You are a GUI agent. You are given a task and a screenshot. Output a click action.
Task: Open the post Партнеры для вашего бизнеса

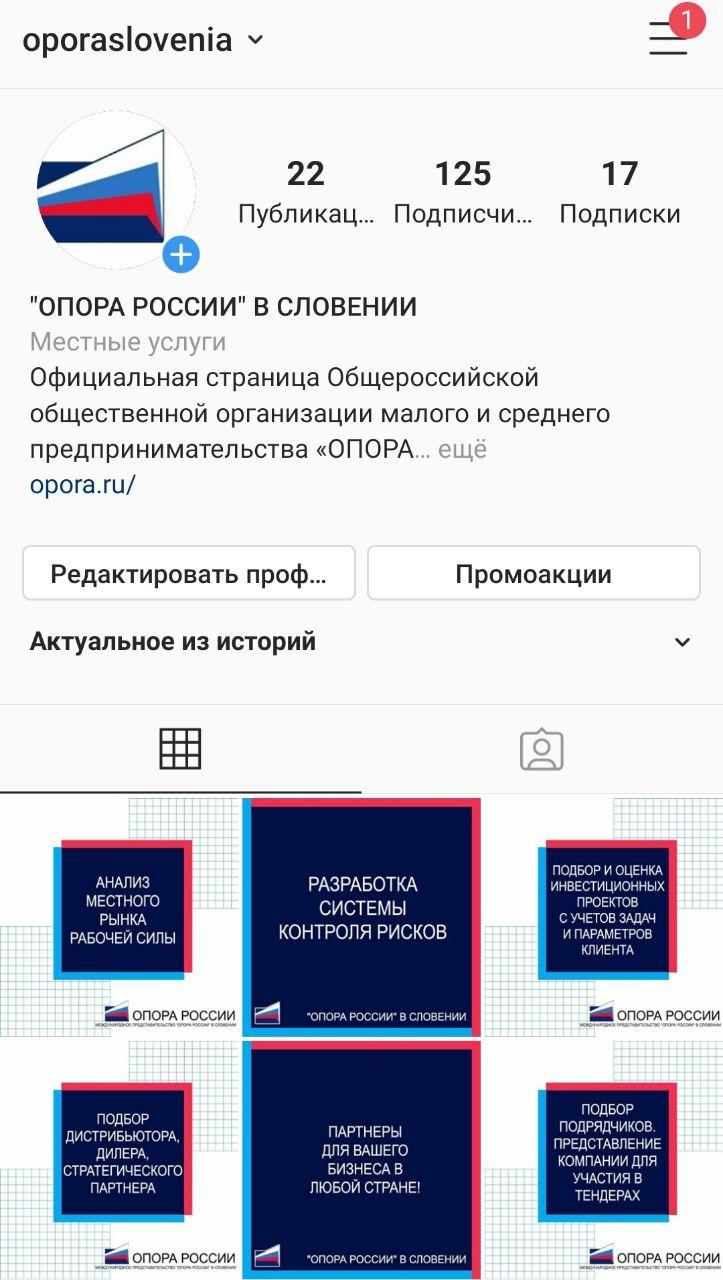pyautogui.click(x=361, y=1160)
